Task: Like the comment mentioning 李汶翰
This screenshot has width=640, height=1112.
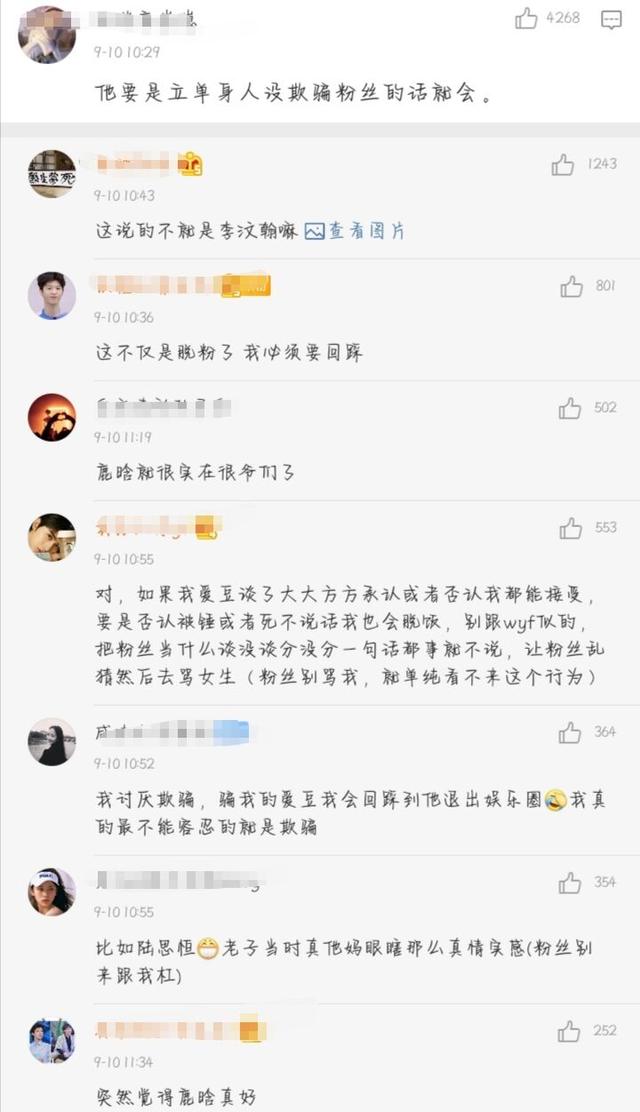Action: [563, 165]
